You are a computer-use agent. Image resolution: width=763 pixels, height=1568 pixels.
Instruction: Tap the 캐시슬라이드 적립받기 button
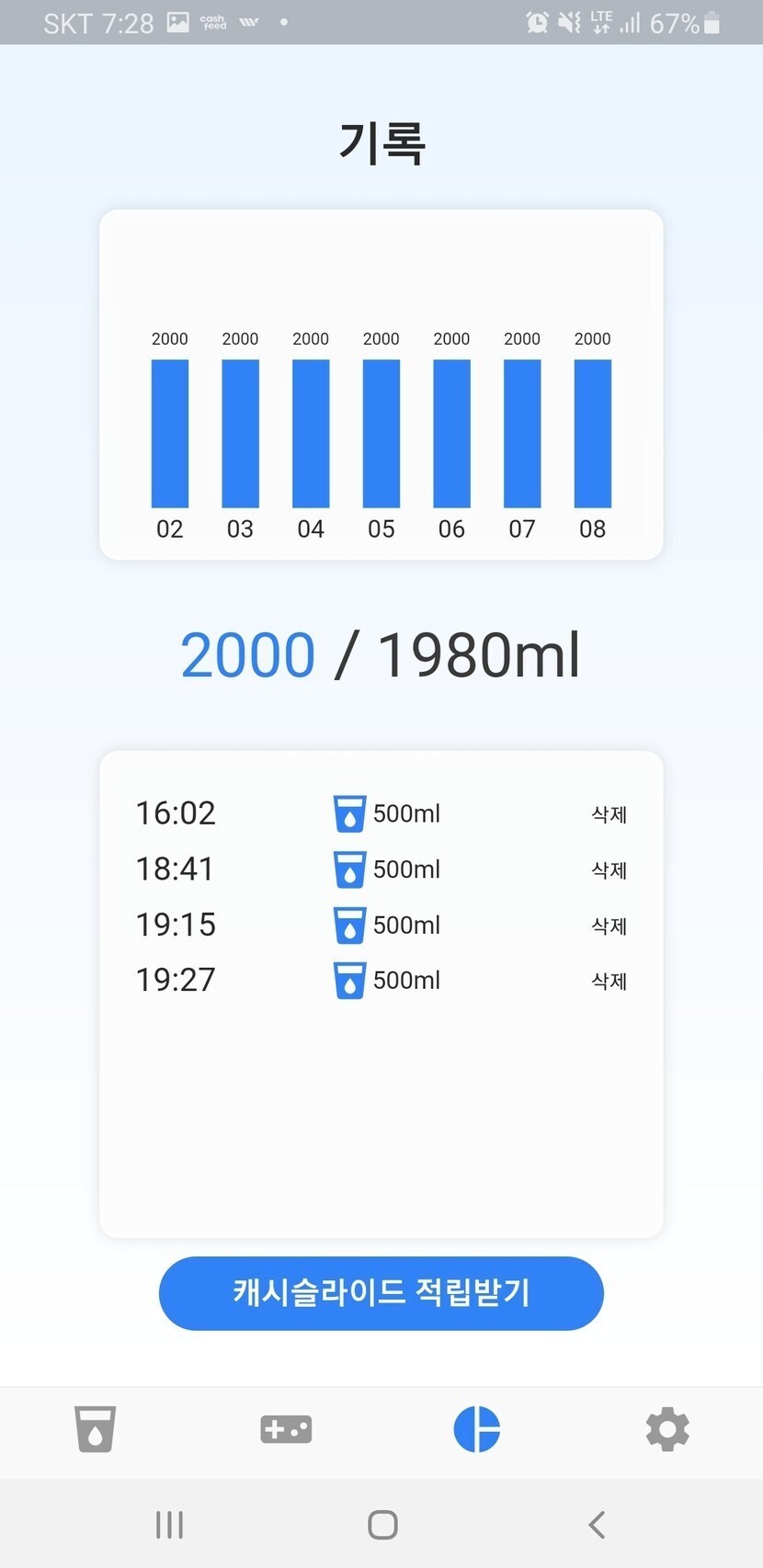pyautogui.click(x=381, y=1292)
